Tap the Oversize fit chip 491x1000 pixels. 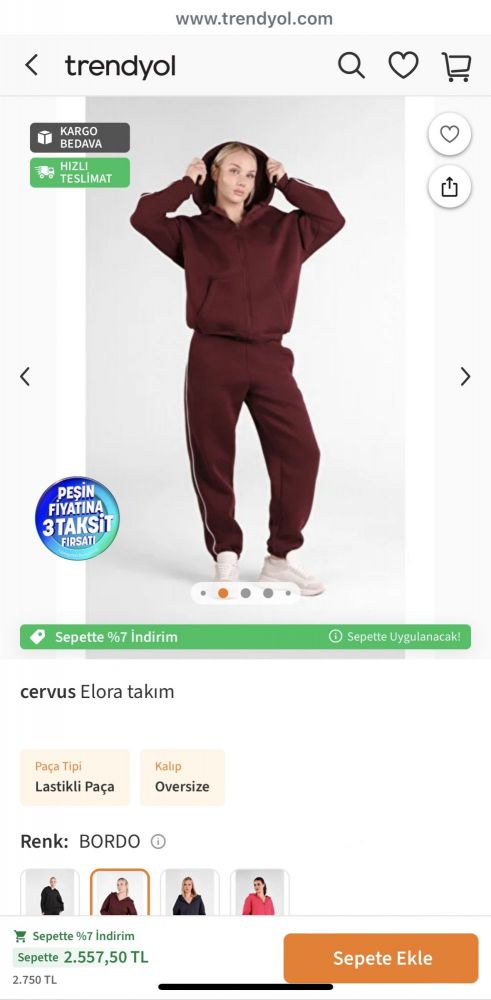[182, 777]
